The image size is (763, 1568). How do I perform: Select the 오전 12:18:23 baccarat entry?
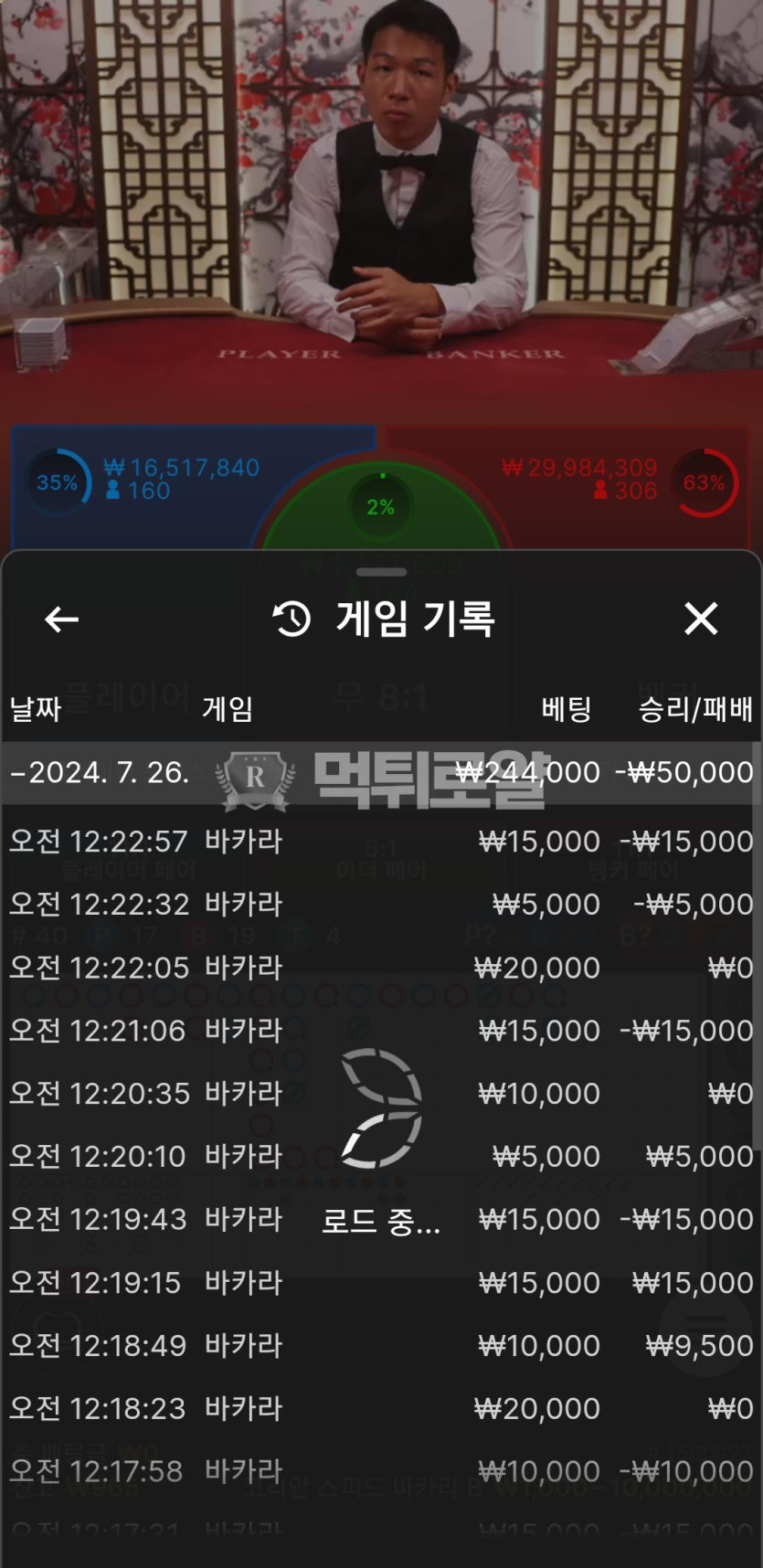[x=380, y=1408]
